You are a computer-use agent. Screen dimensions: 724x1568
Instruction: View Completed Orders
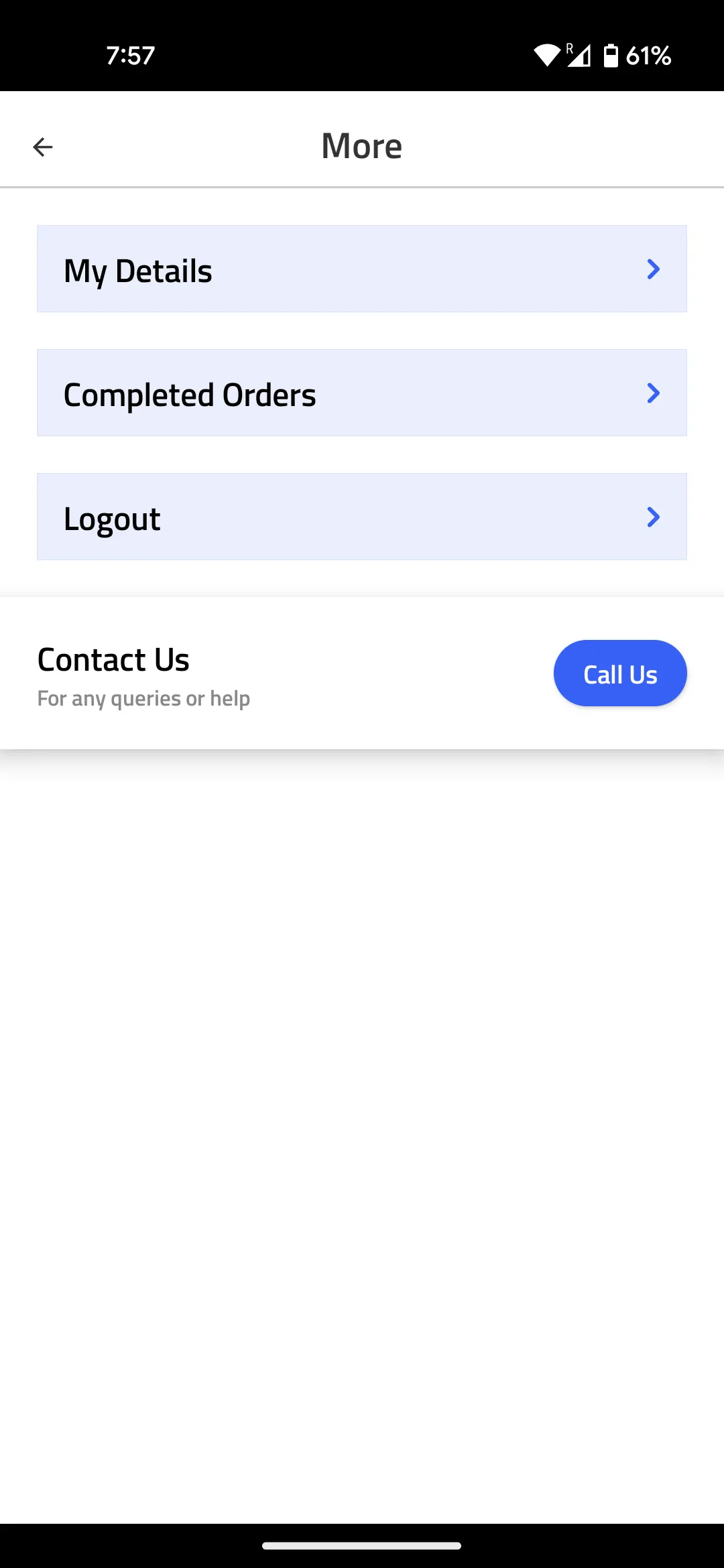(362, 393)
